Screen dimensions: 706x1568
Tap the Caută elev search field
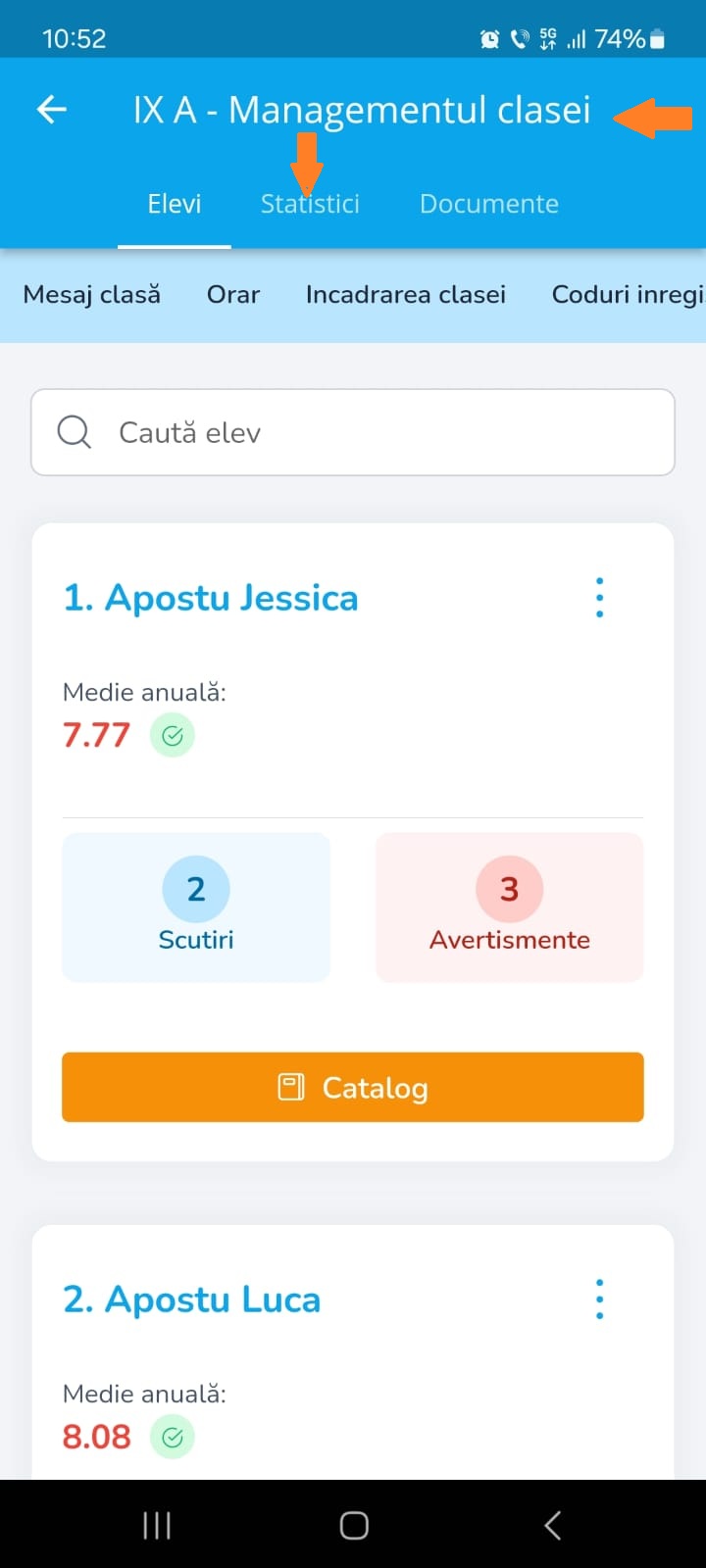[x=353, y=432]
